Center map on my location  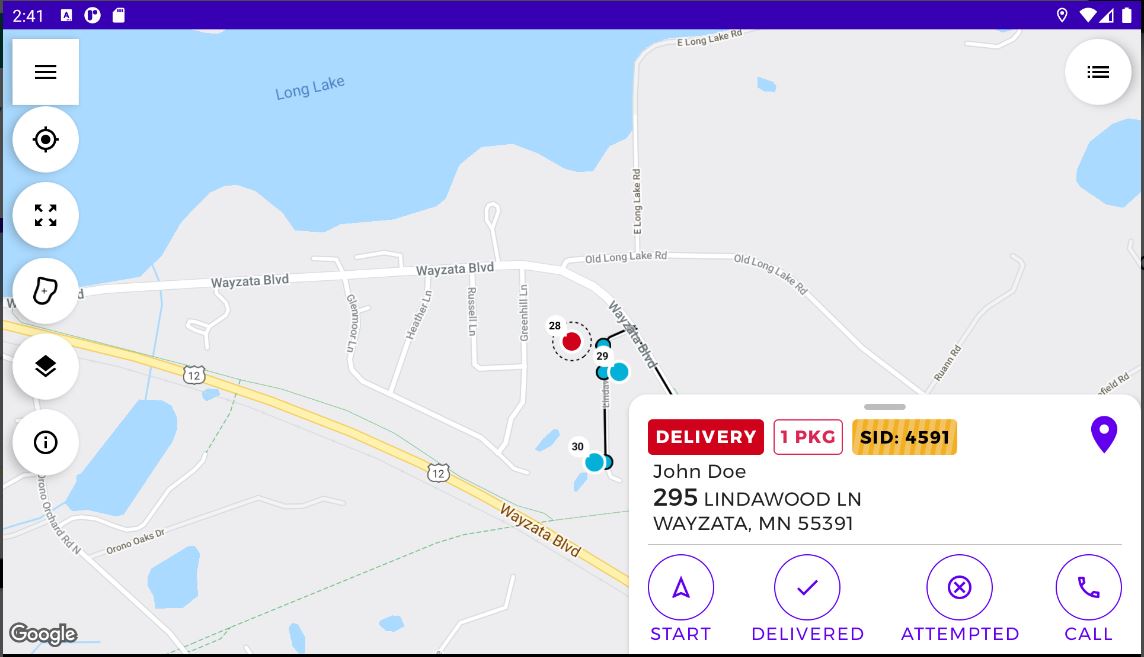tap(45, 139)
